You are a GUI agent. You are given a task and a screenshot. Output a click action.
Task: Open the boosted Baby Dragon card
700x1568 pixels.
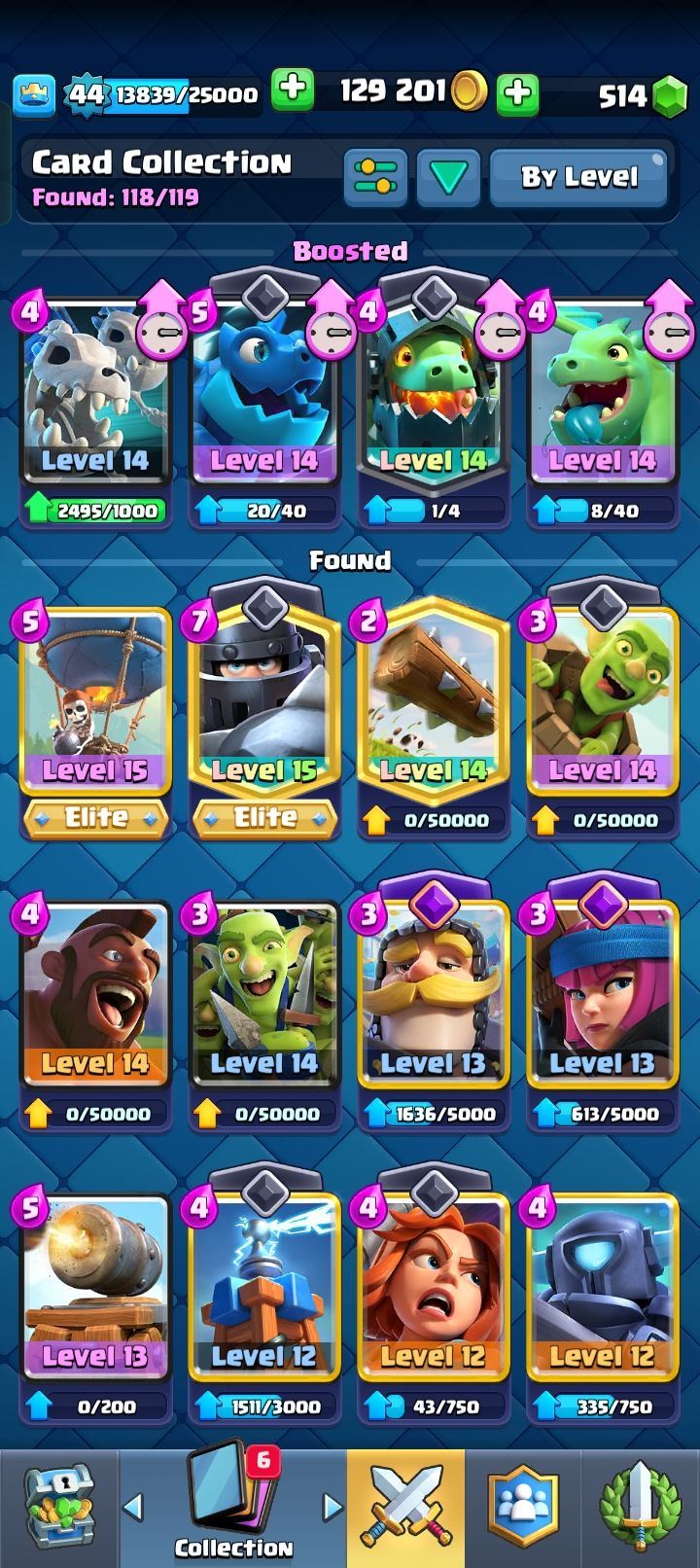coord(602,399)
